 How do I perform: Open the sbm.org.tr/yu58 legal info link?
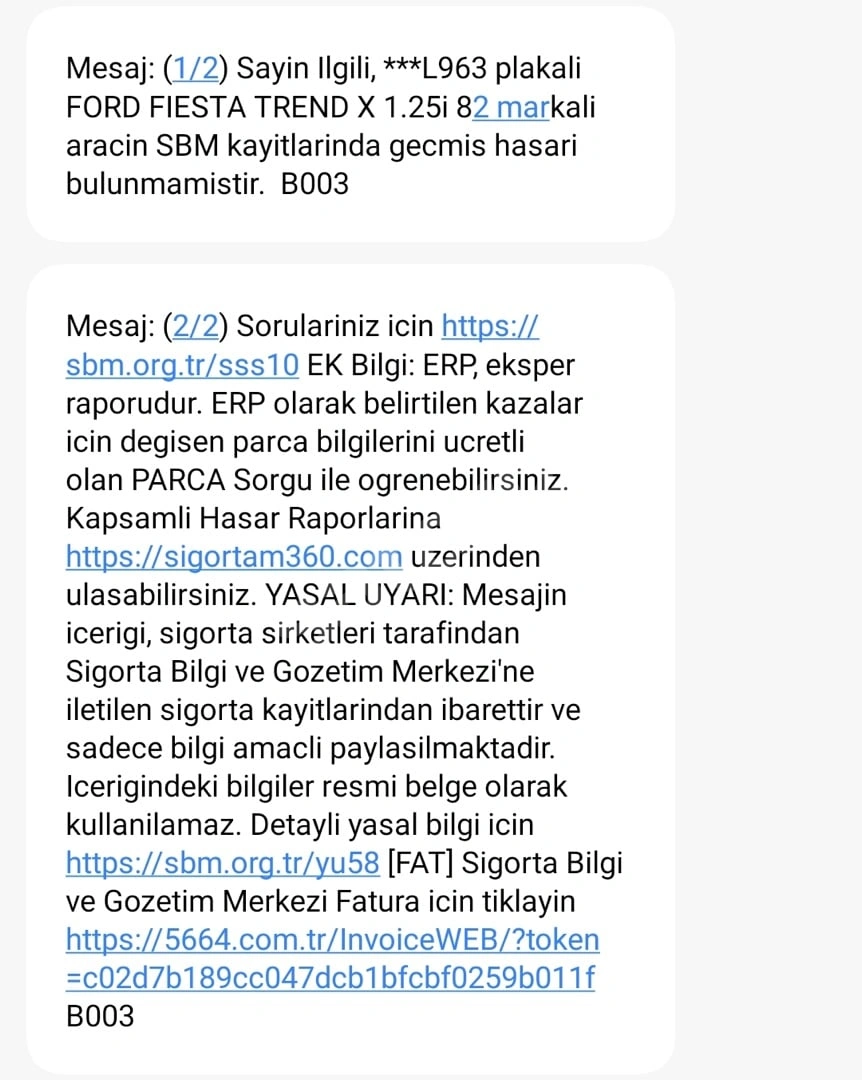point(223,862)
